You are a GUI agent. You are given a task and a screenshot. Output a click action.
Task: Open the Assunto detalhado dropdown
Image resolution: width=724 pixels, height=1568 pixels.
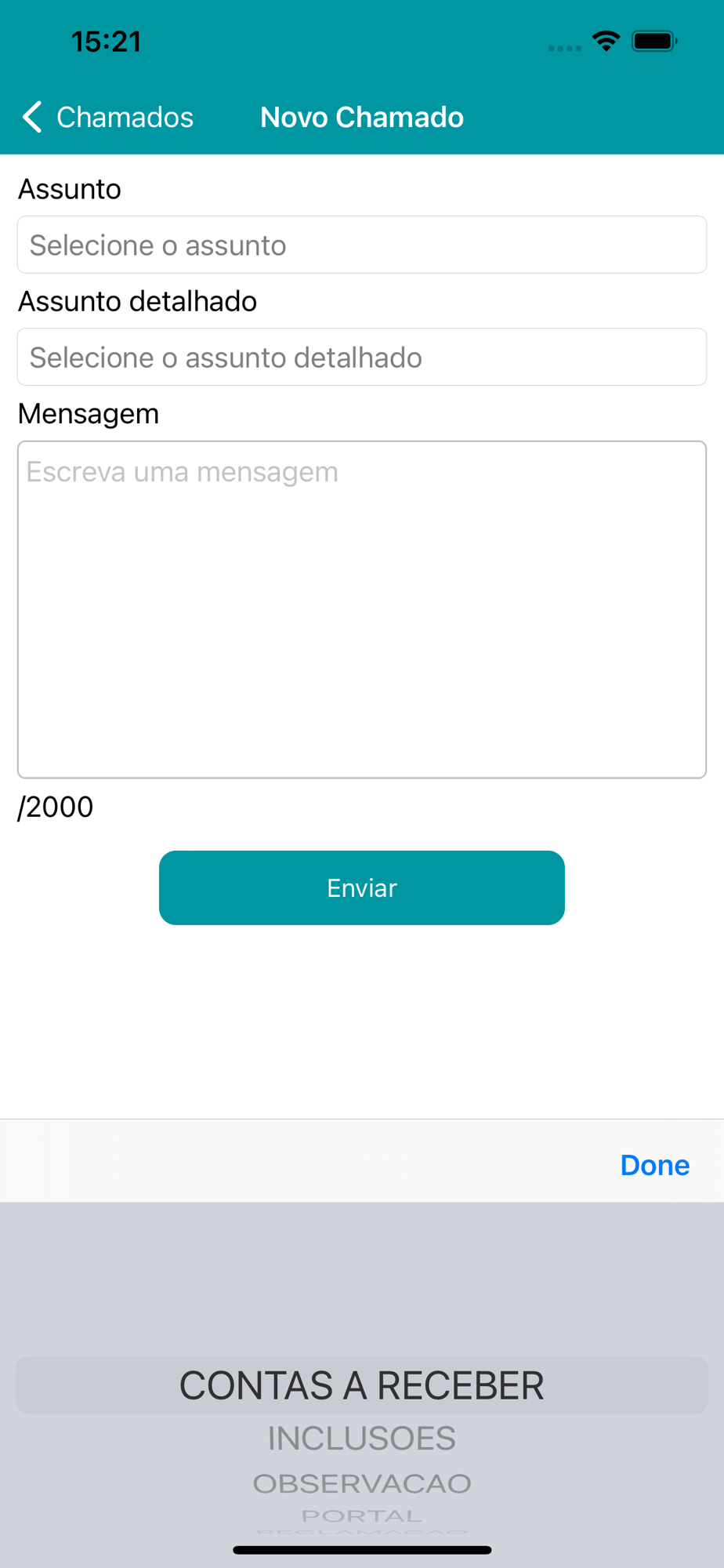(x=362, y=357)
